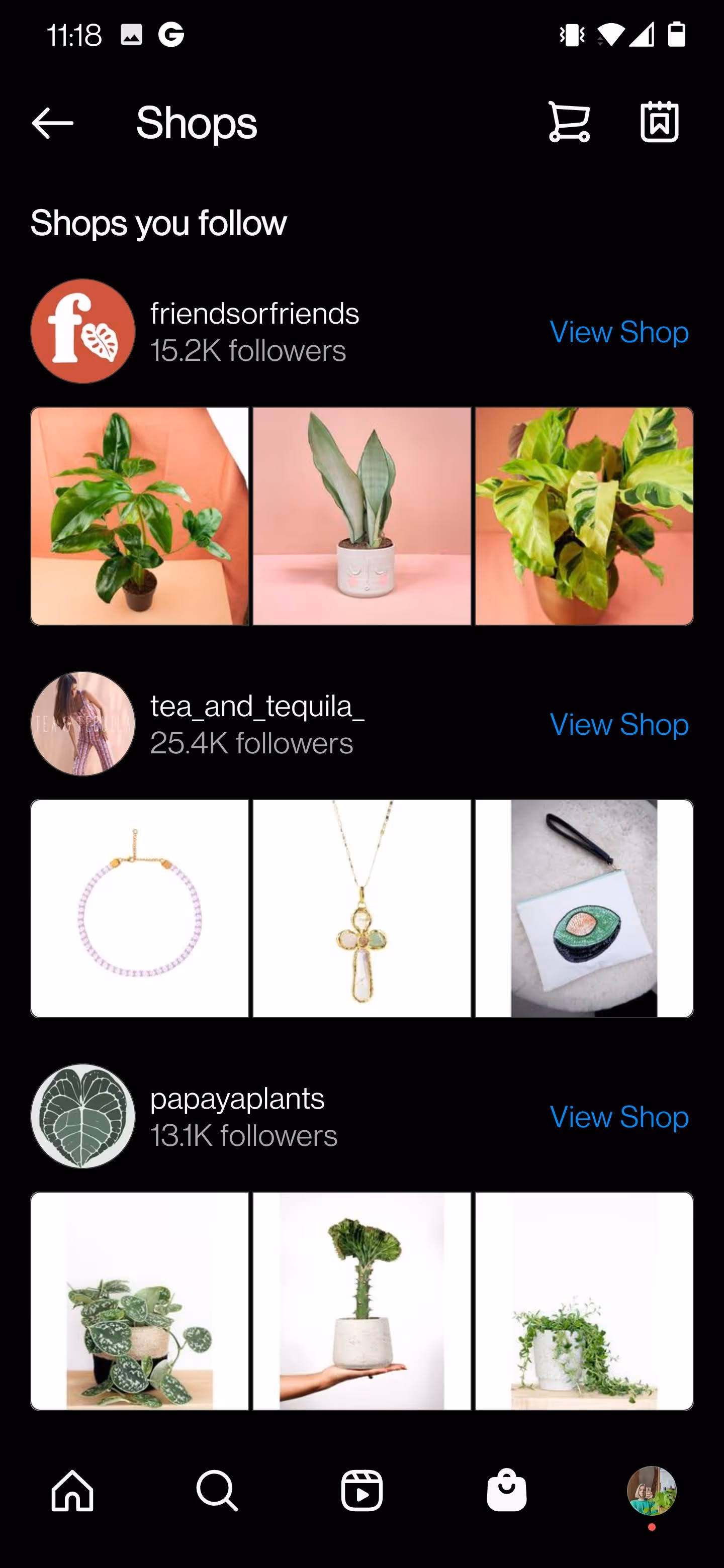724x1568 pixels.
Task: Switch to the Home tab
Action: click(72, 1491)
